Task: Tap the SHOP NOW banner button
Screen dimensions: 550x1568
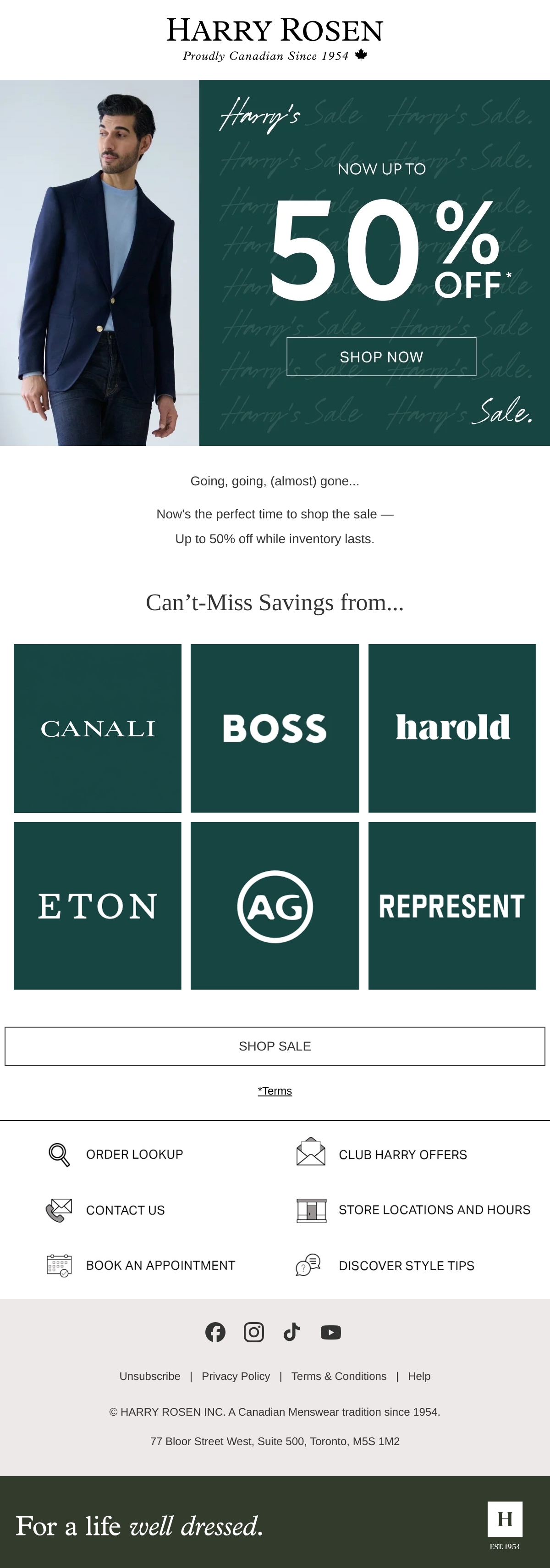Action: coord(381,357)
